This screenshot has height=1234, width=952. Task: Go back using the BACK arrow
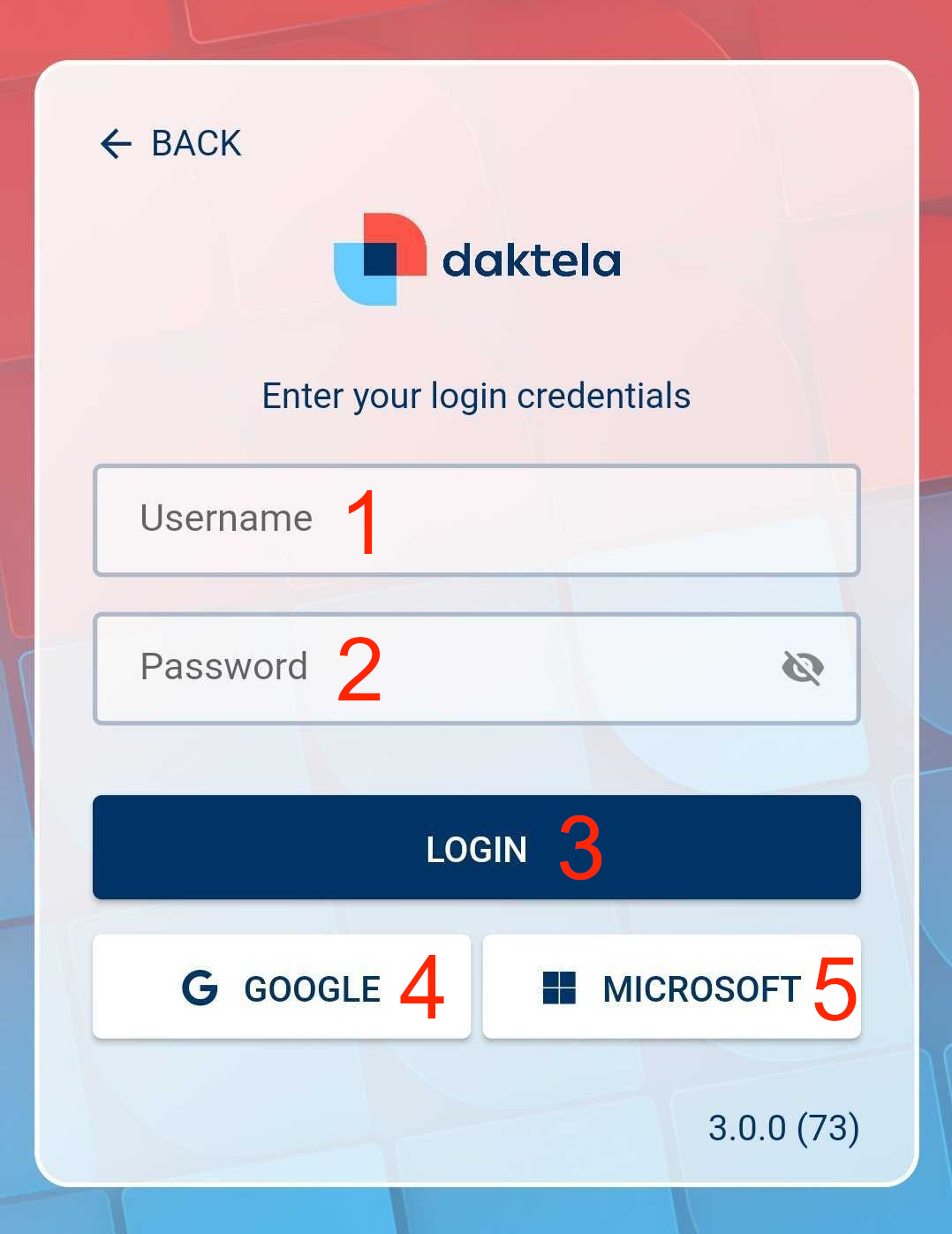[x=170, y=143]
